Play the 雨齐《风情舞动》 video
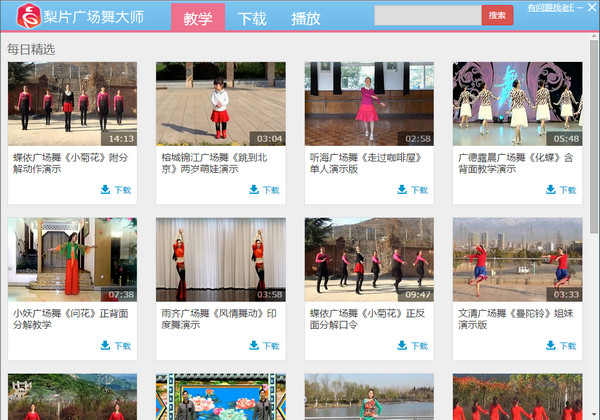 (220, 260)
